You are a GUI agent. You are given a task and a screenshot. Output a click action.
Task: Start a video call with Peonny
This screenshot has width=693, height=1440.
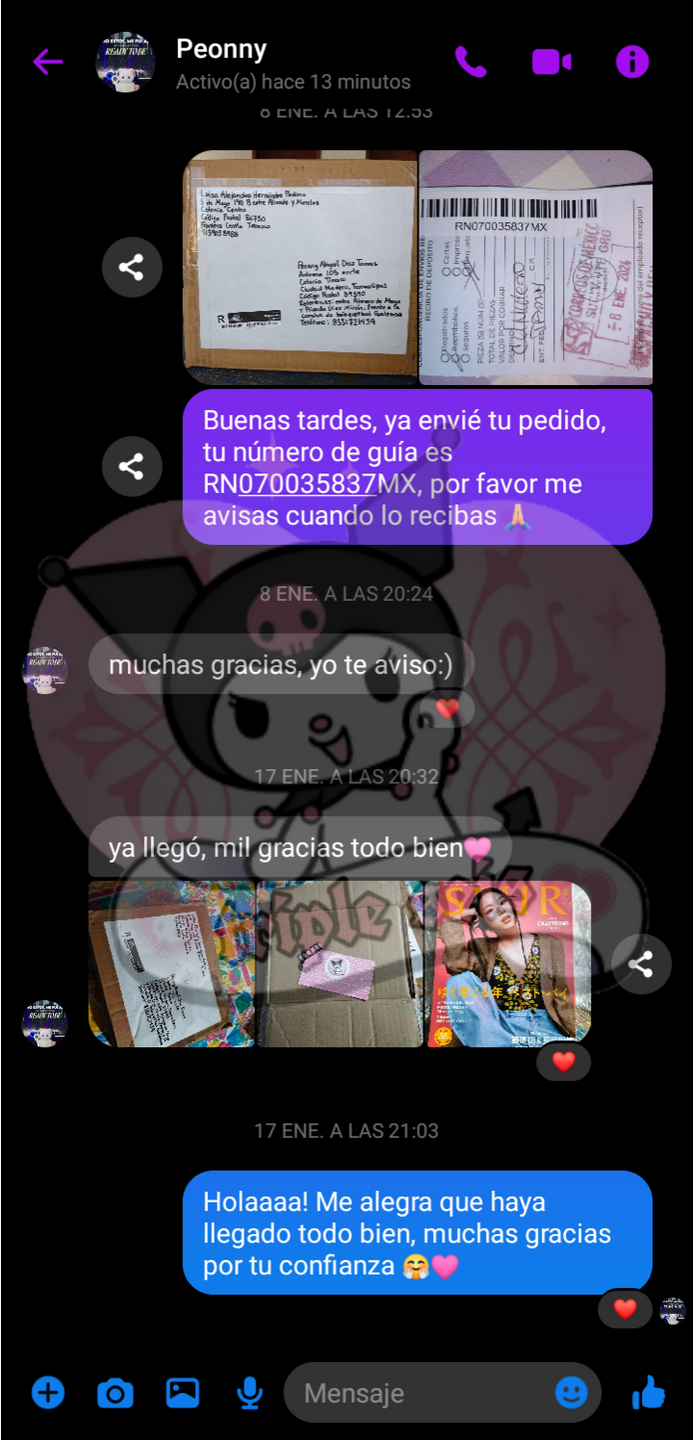551,62
